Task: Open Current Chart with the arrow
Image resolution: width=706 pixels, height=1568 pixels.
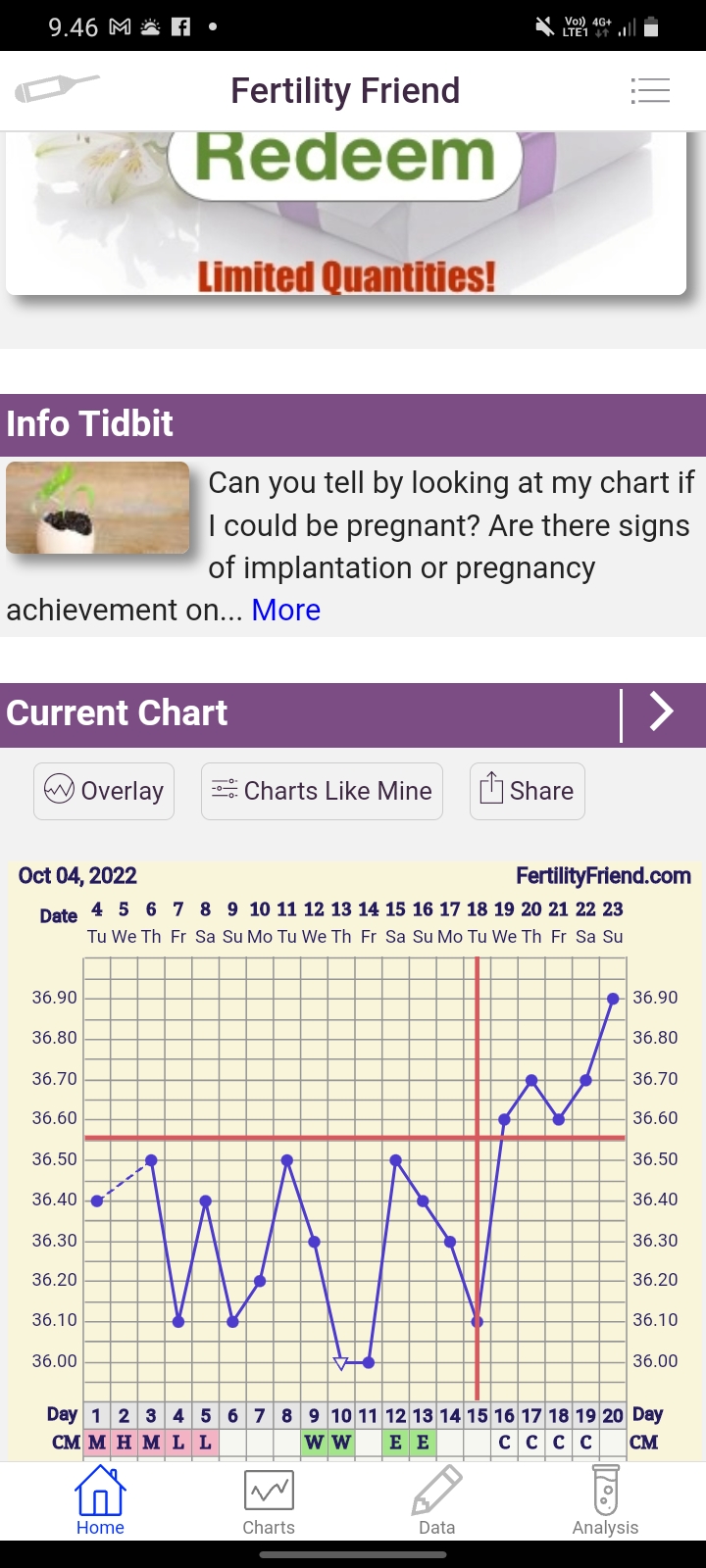Action: (662, 712)
